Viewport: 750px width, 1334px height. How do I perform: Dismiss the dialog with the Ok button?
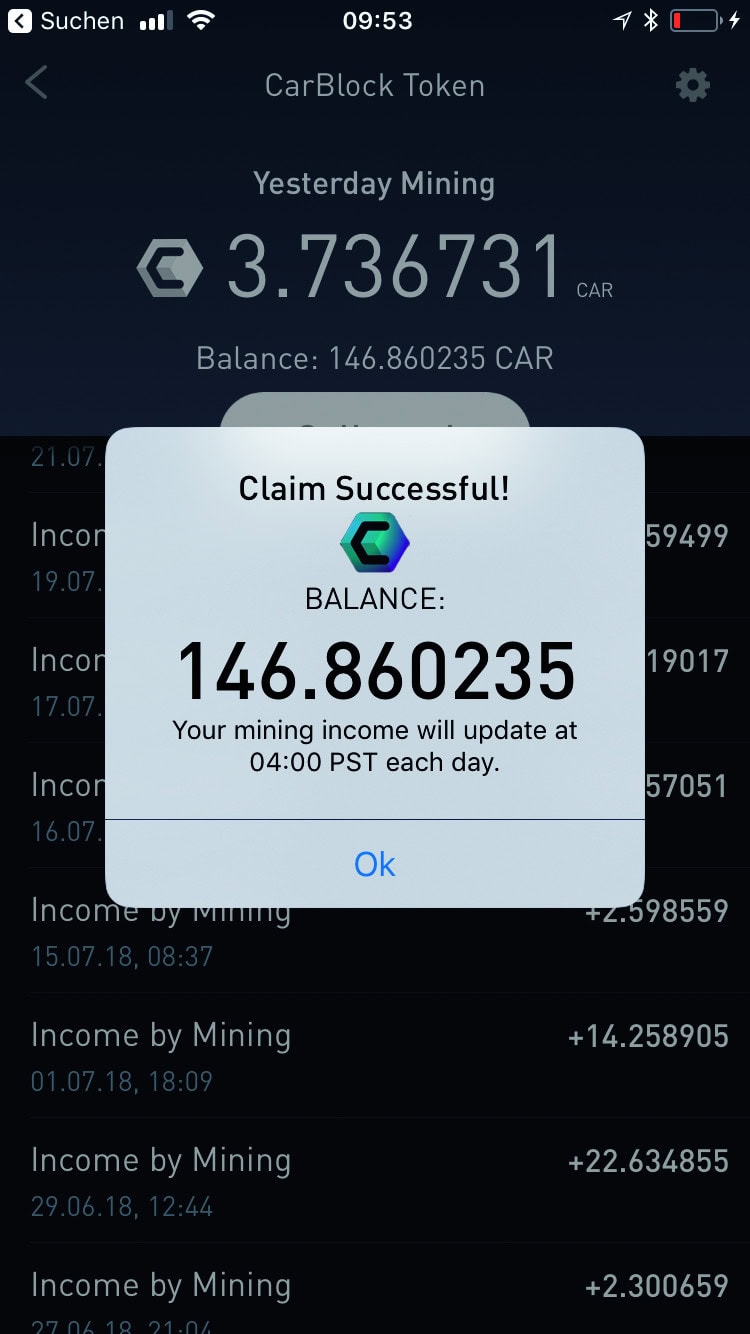374,864
